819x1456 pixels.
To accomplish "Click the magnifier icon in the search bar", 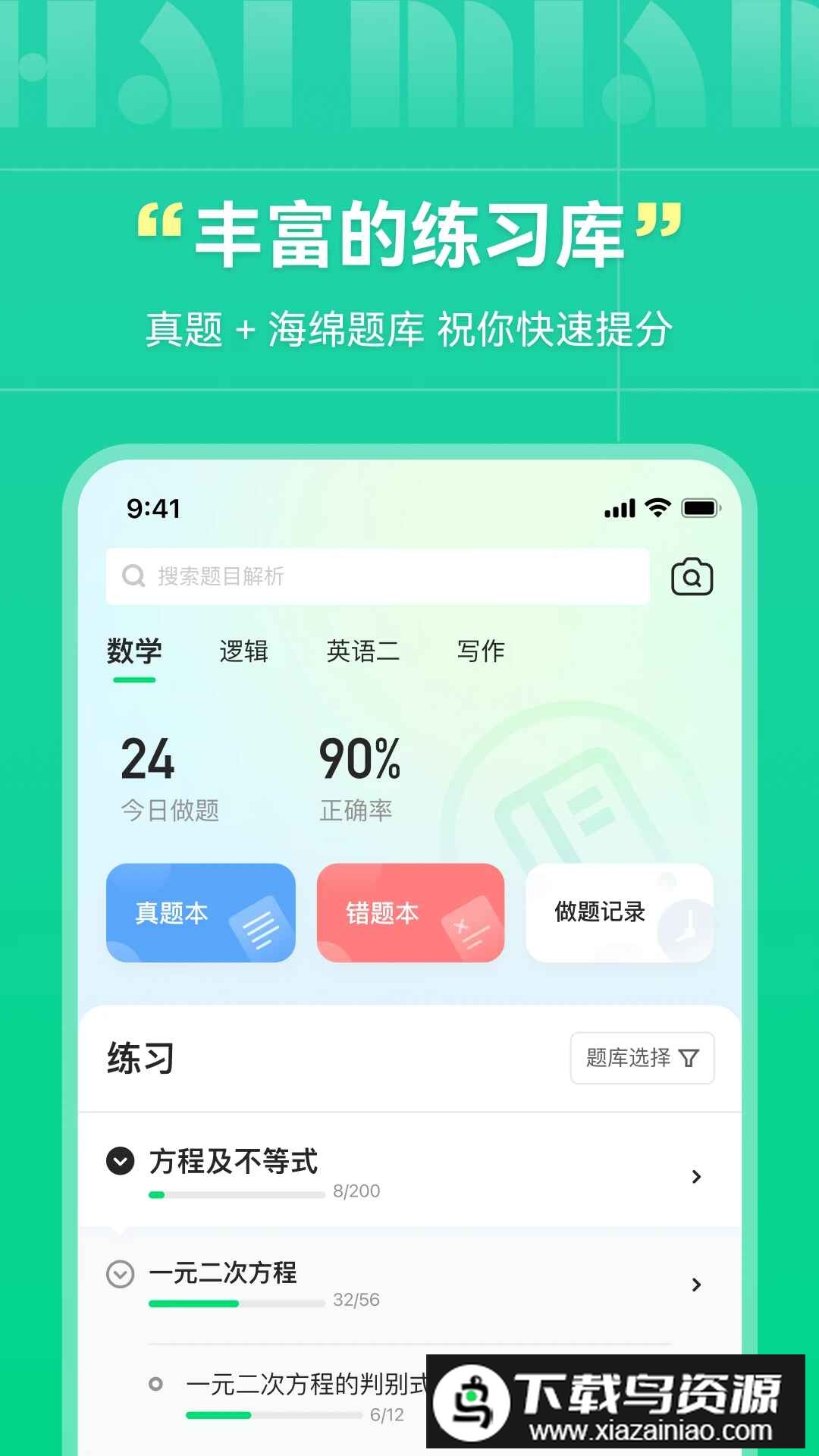I will pyautogui.click(x=133, y=576).
